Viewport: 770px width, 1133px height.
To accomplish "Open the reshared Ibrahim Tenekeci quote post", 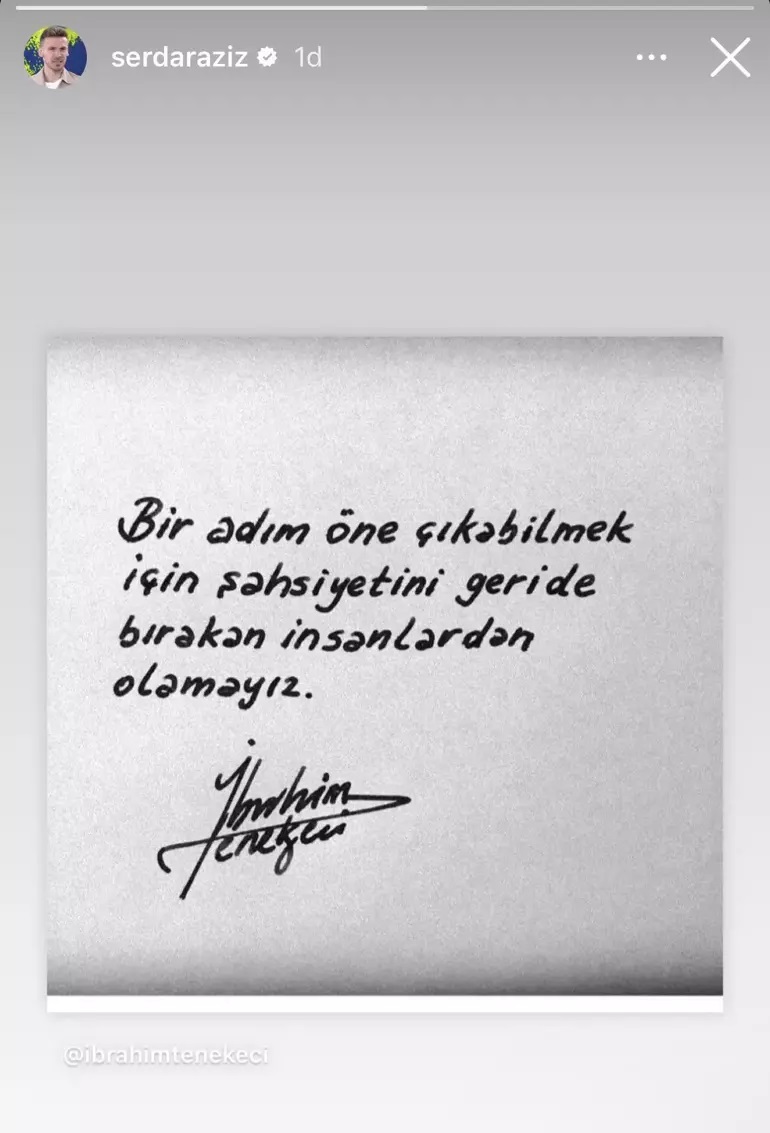I will point(385,670).
